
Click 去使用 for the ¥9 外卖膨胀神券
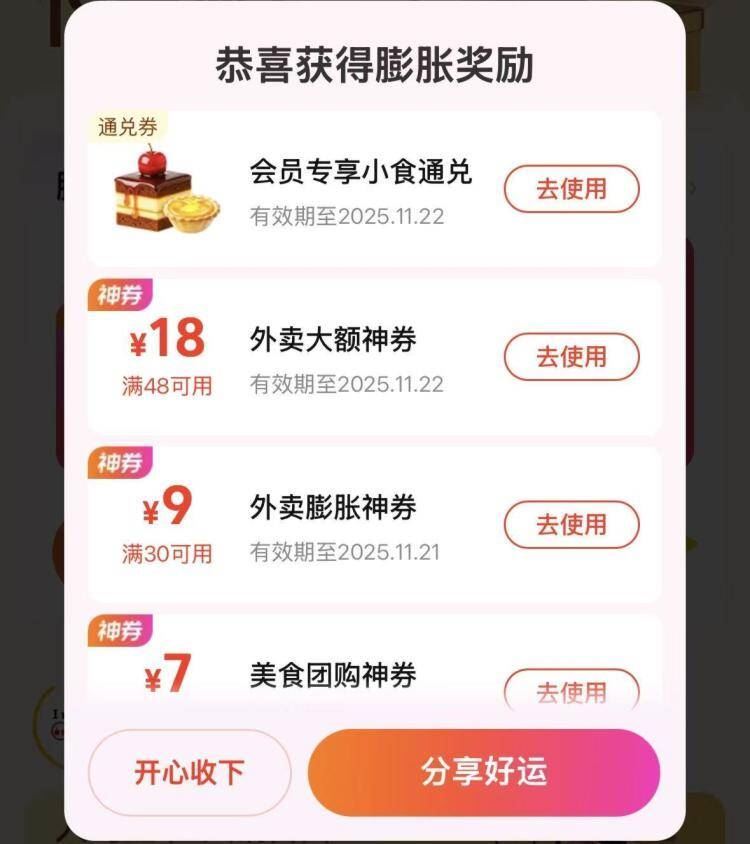coord(572,524)
